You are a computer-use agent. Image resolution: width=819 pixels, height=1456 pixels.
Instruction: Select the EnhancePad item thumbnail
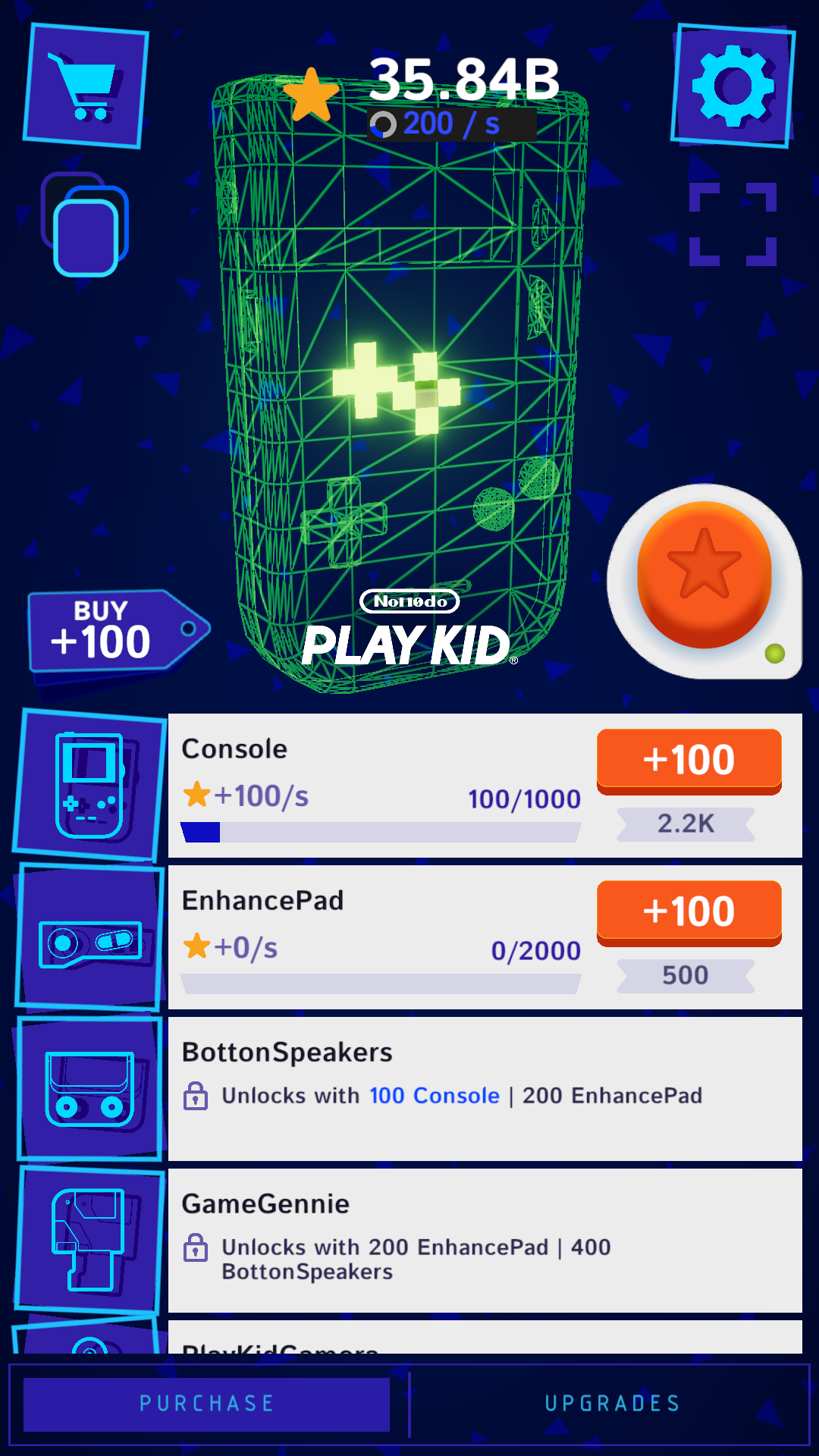89,938
